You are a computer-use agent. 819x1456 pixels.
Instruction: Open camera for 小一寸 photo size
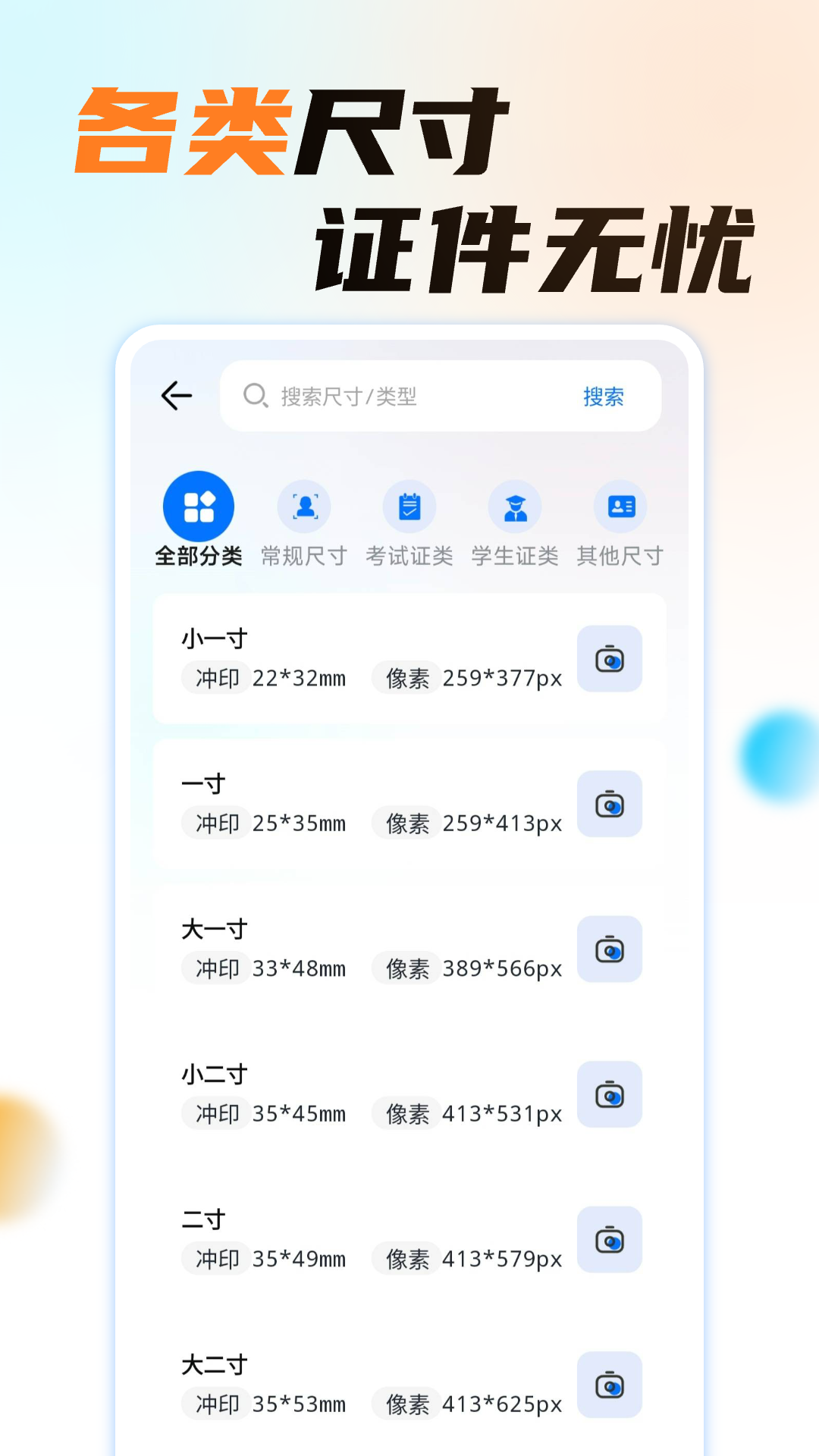[610, 659]
